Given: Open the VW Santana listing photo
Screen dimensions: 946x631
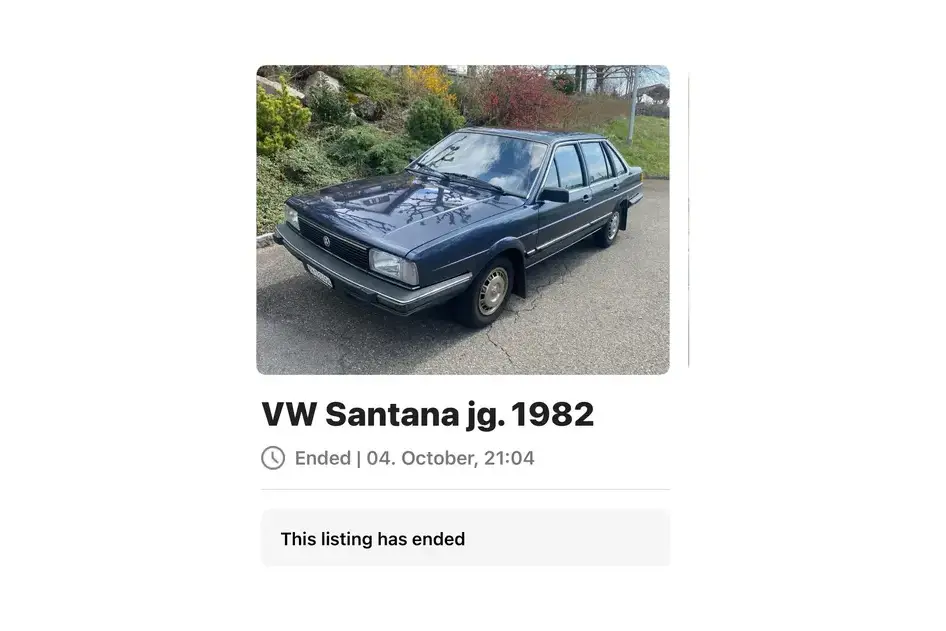Looking at the screenshot, I should 462,220.
